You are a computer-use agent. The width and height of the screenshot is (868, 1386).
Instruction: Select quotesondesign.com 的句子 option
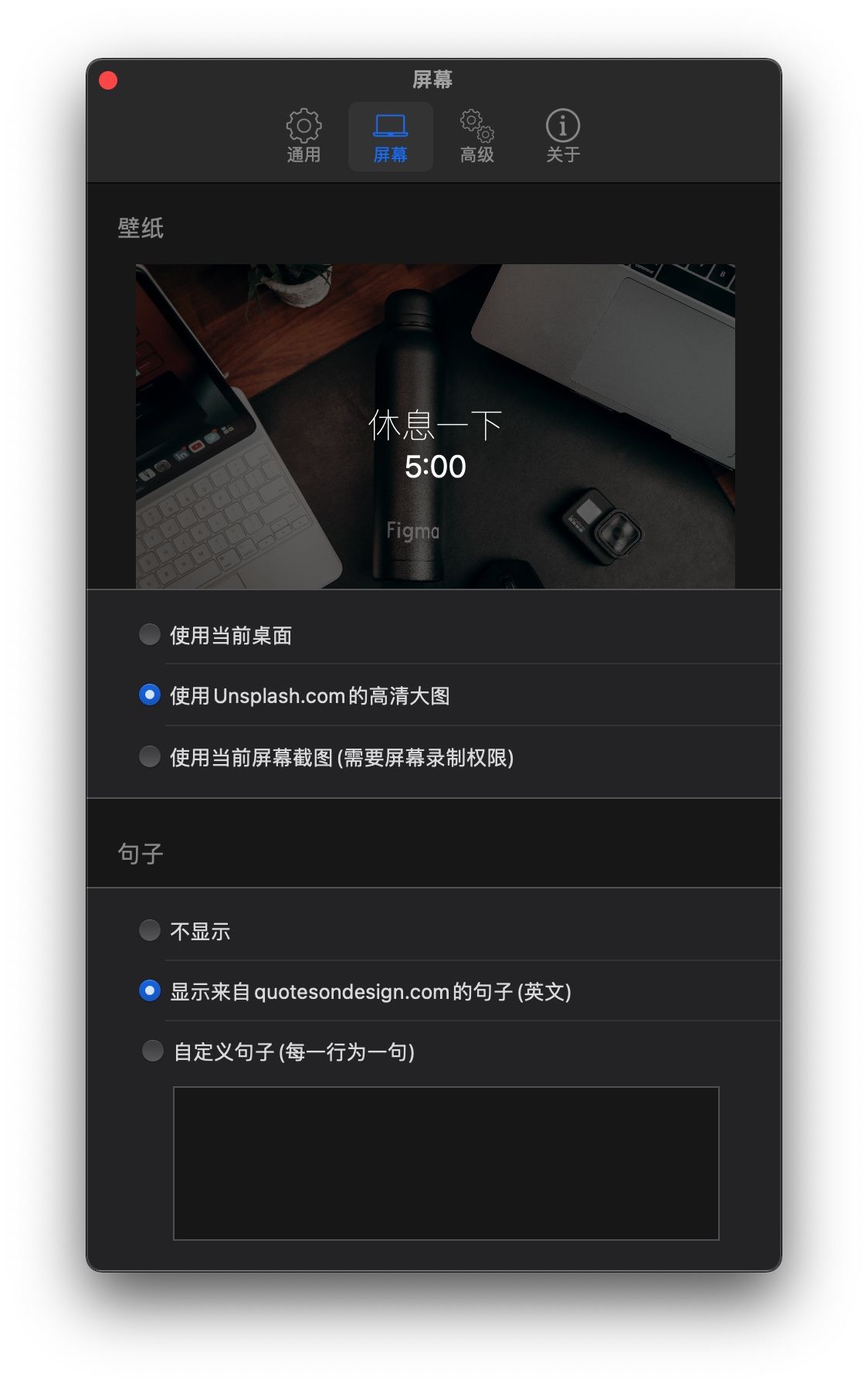point(150,990)
